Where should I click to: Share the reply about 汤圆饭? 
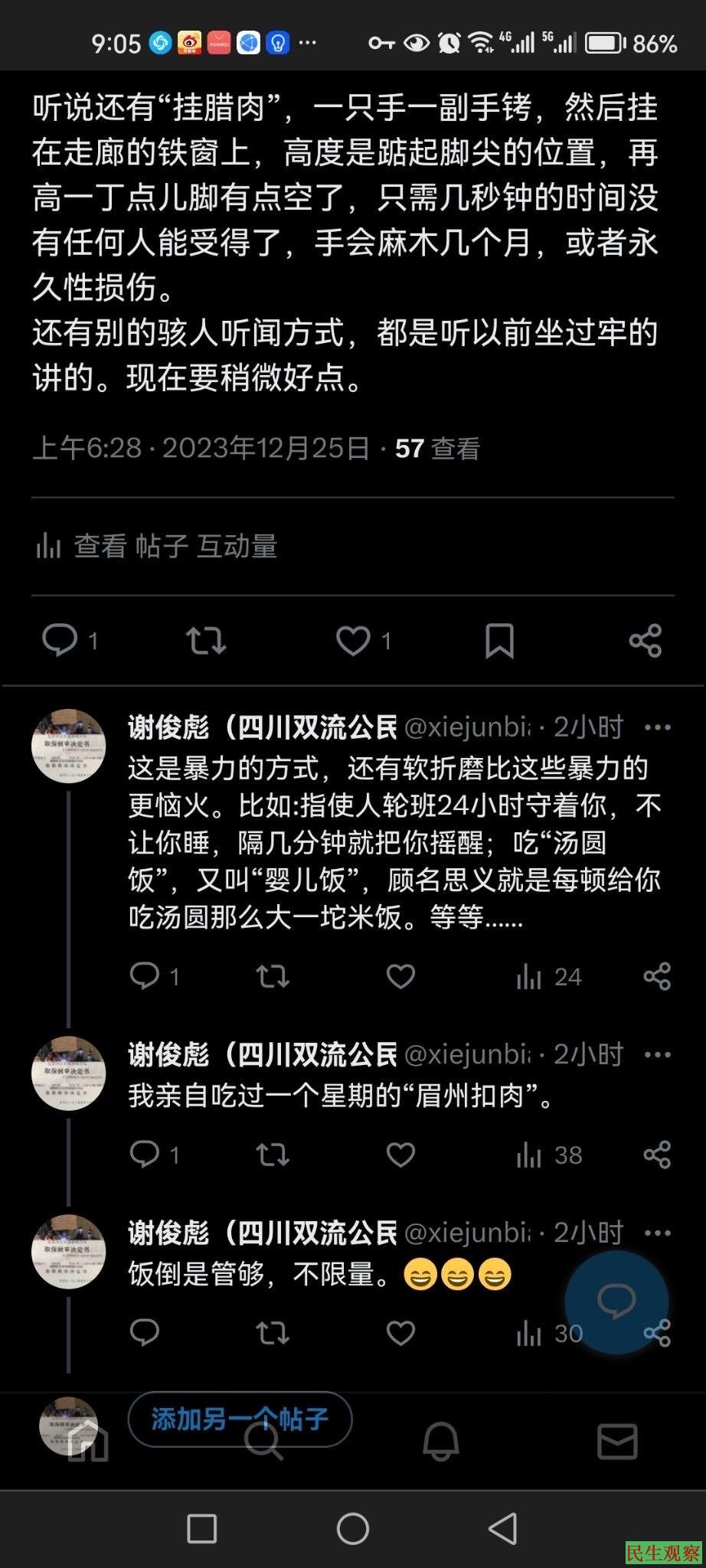(657, 976)
